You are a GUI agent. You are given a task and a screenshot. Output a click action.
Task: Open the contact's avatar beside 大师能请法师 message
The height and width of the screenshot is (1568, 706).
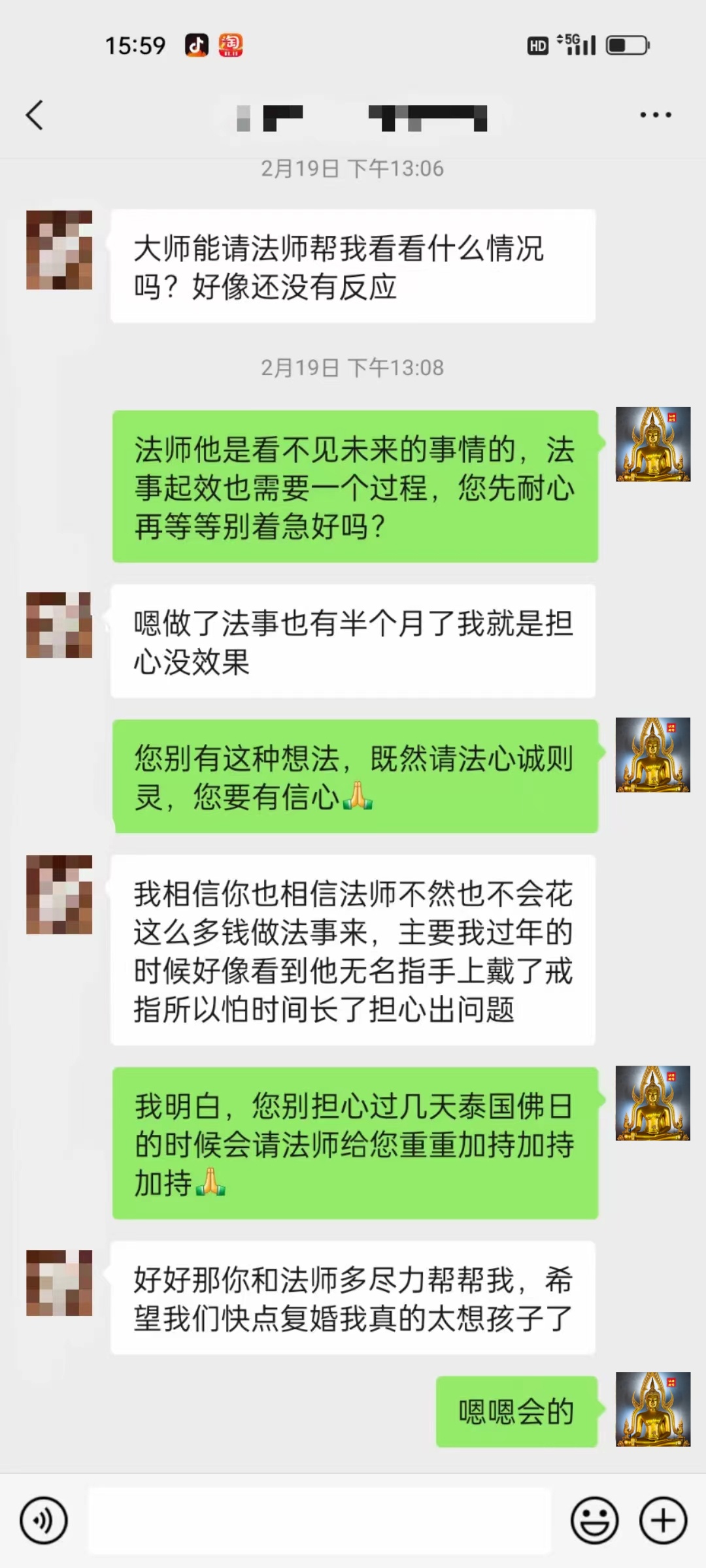[x=59, y=250]
